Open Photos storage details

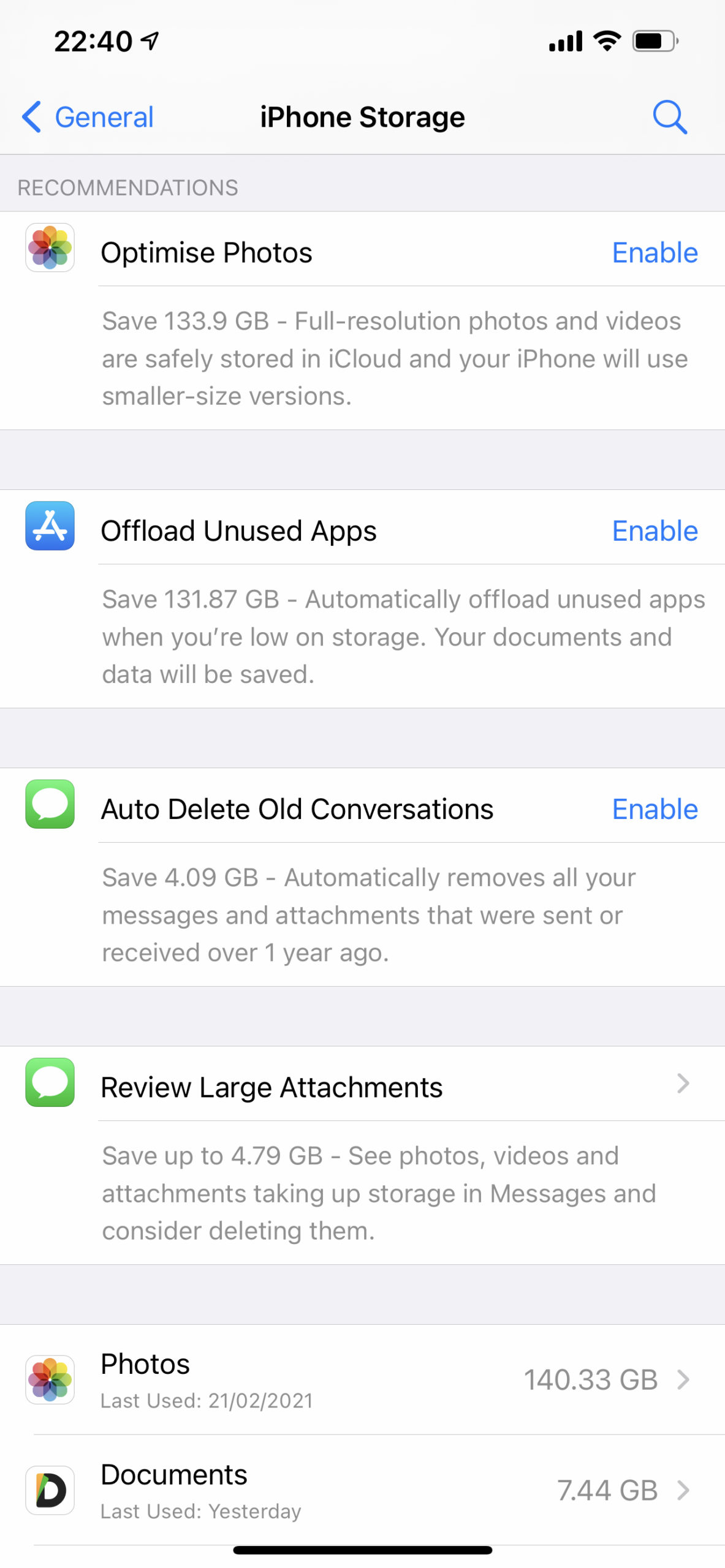(x=362, y=1379)
